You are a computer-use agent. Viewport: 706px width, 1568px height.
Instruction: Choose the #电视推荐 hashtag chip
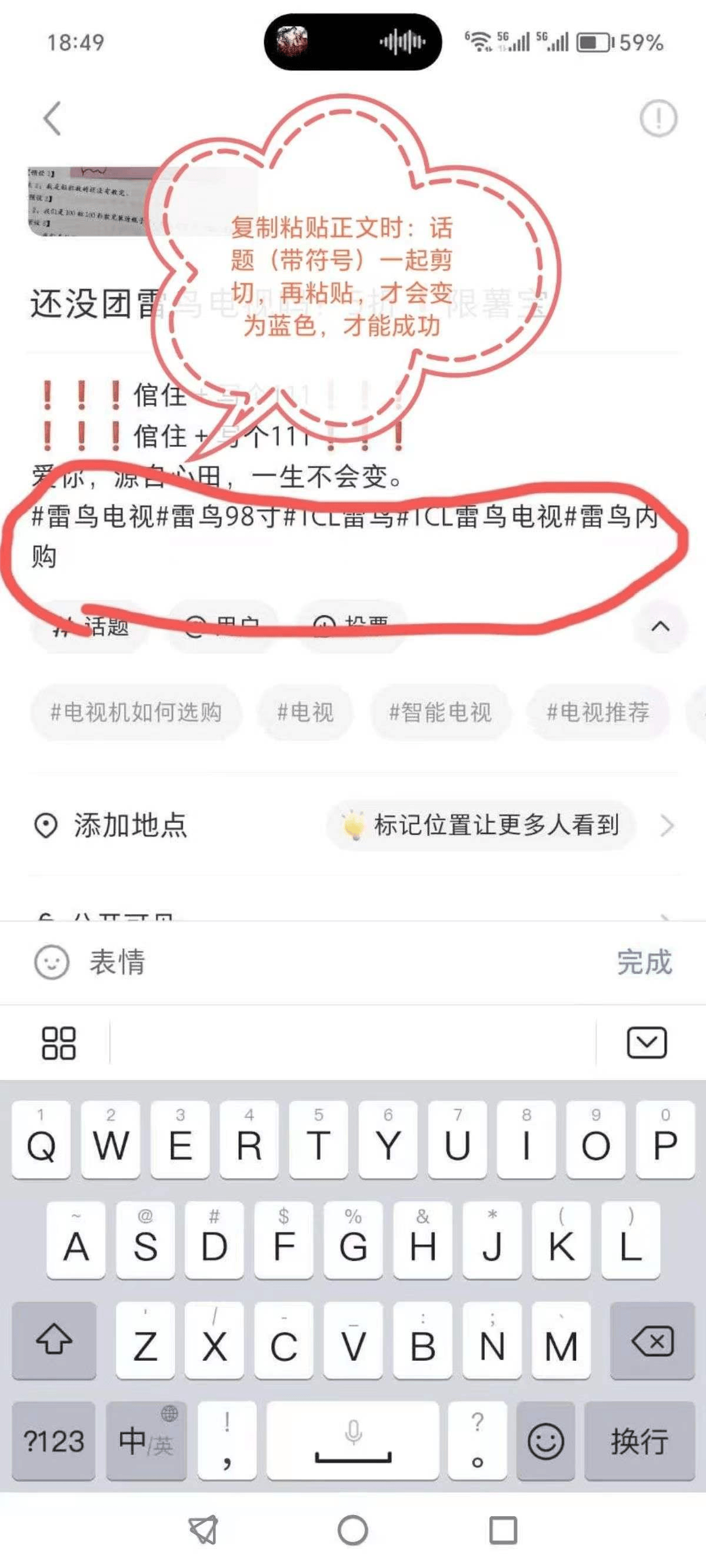(598, 712)
